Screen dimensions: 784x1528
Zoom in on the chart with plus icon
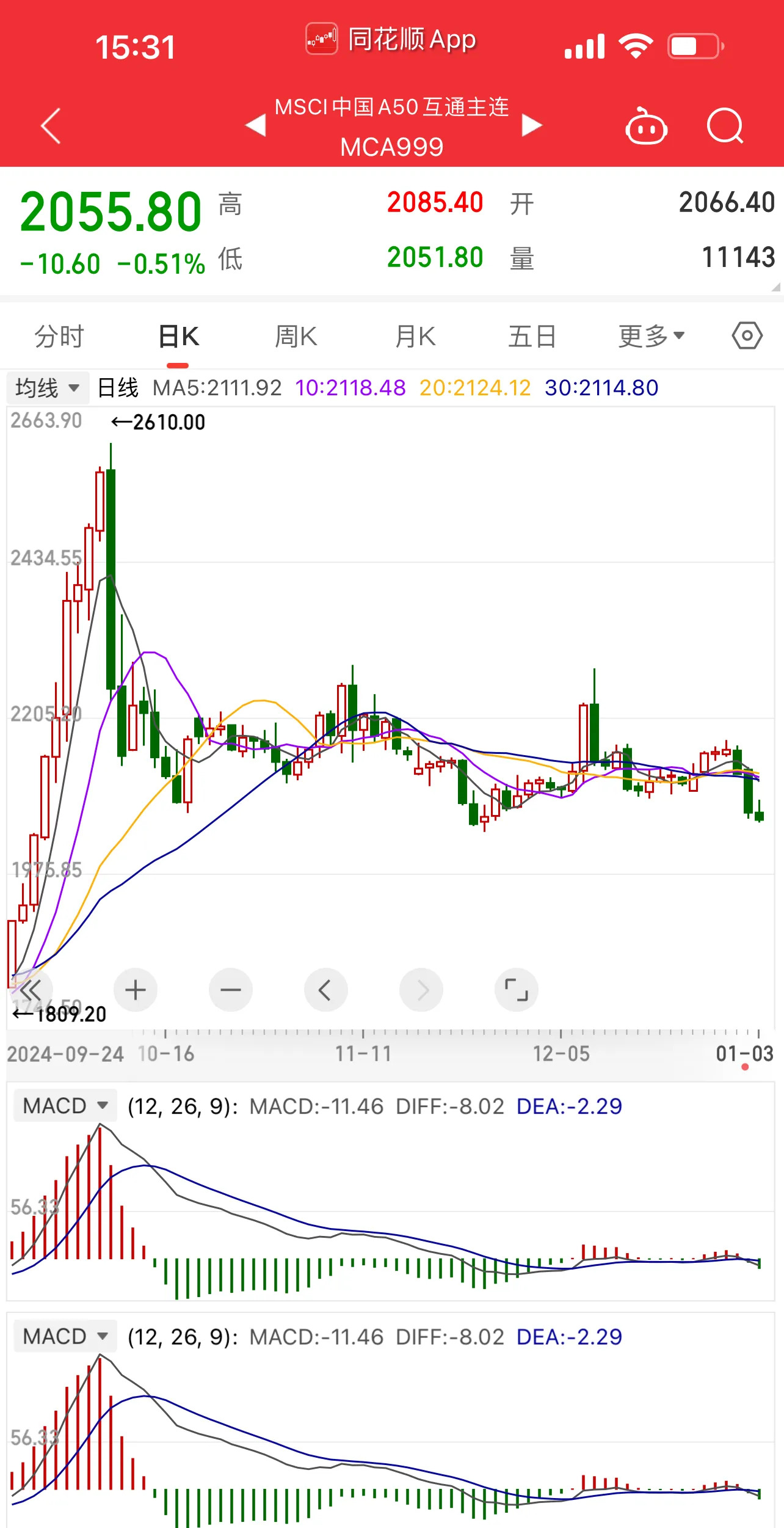[x=136, y=990]
